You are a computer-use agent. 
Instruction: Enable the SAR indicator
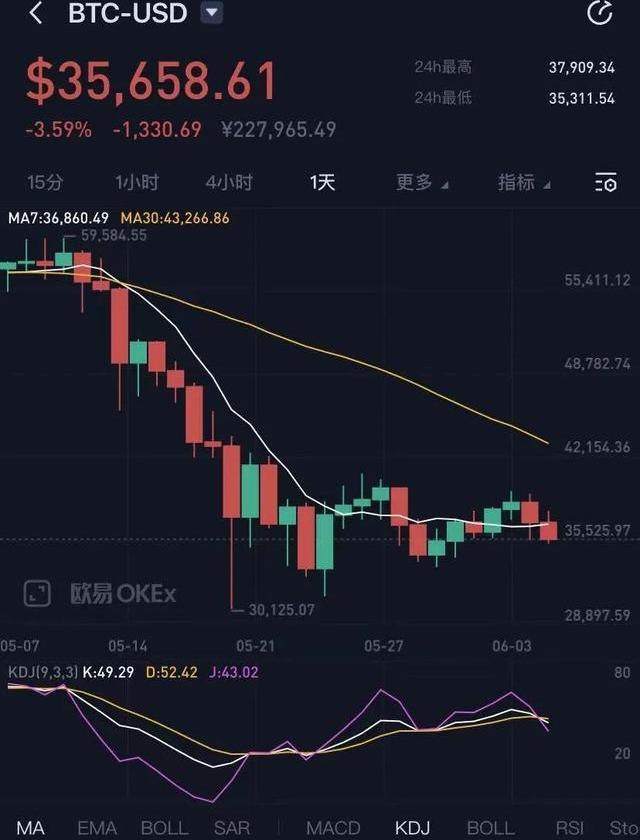pos(232,827)
